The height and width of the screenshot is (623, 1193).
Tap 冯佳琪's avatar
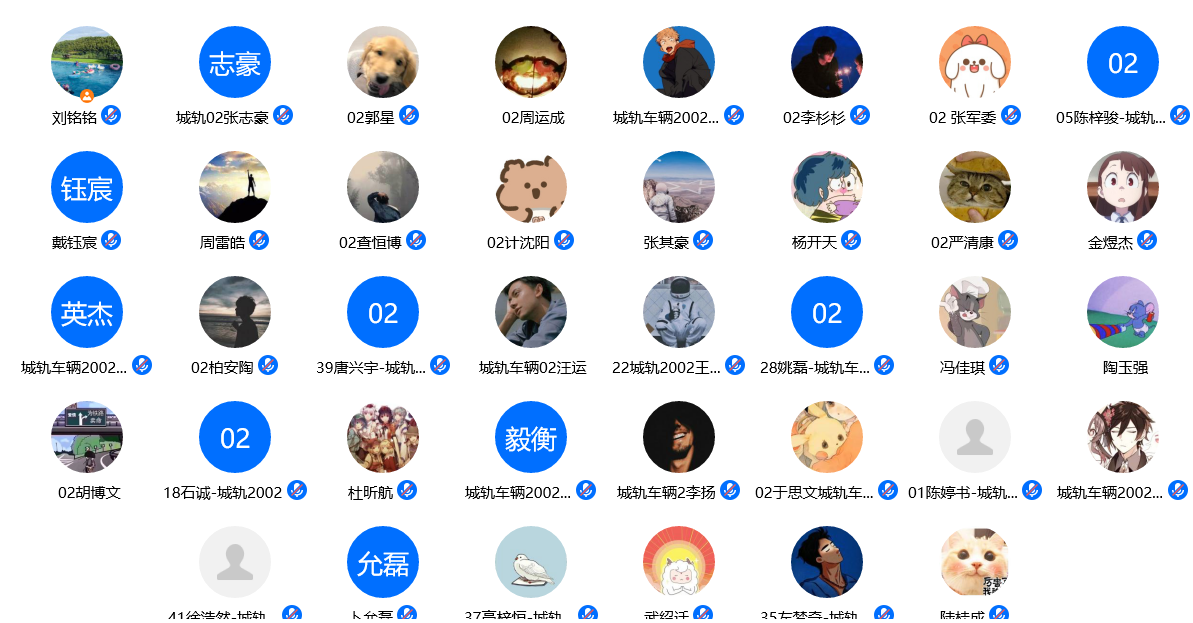pyautogui.click(x=975, y=312)
